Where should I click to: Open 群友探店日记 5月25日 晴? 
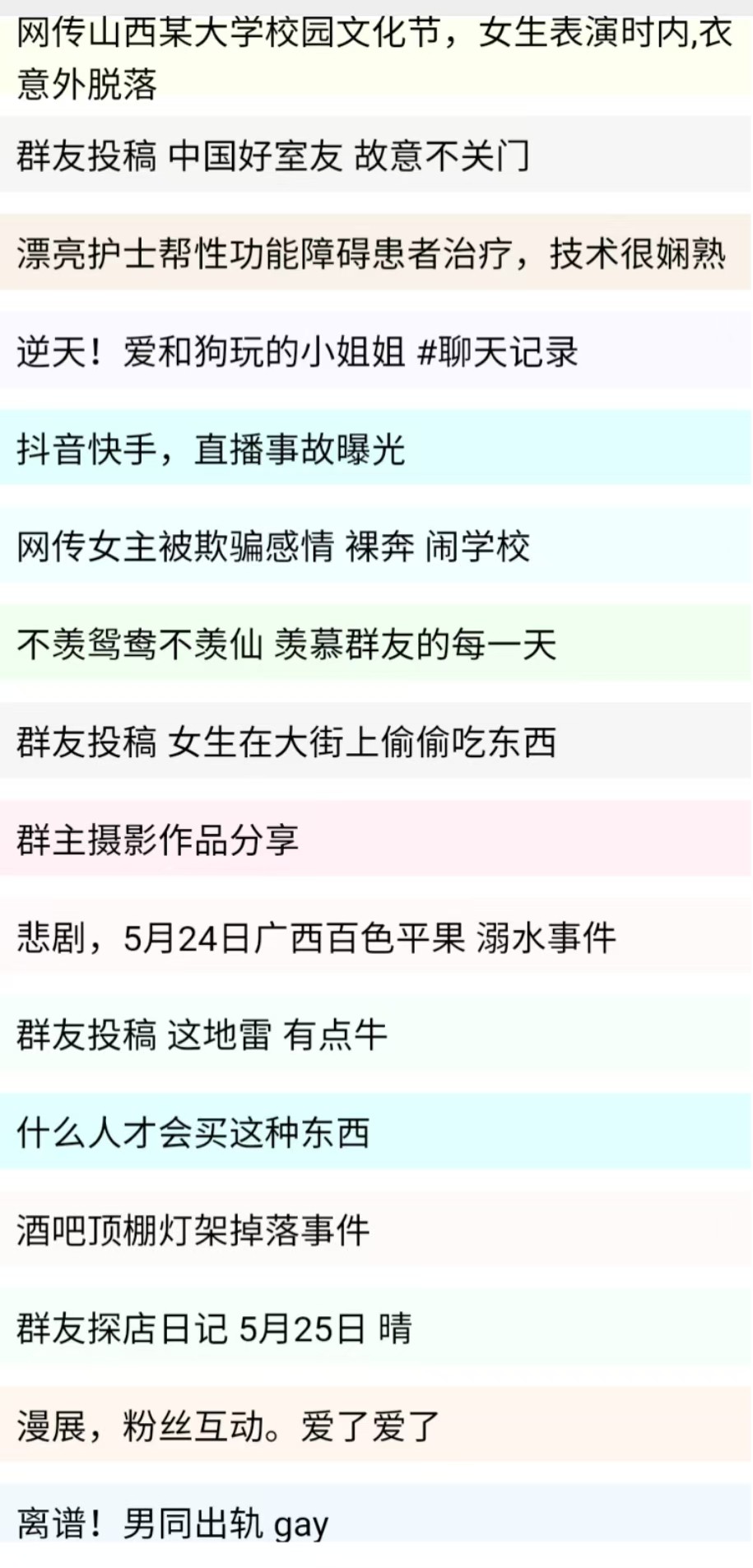(x=214, y=1328)
